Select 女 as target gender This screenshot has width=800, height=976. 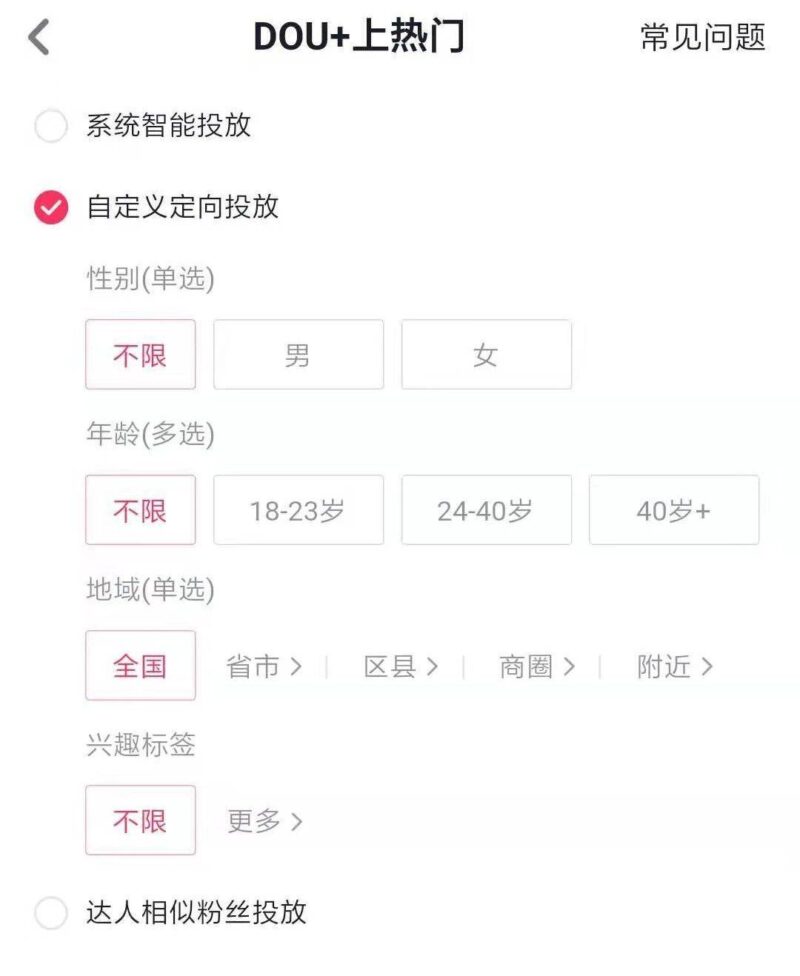(x=486, y=355)
